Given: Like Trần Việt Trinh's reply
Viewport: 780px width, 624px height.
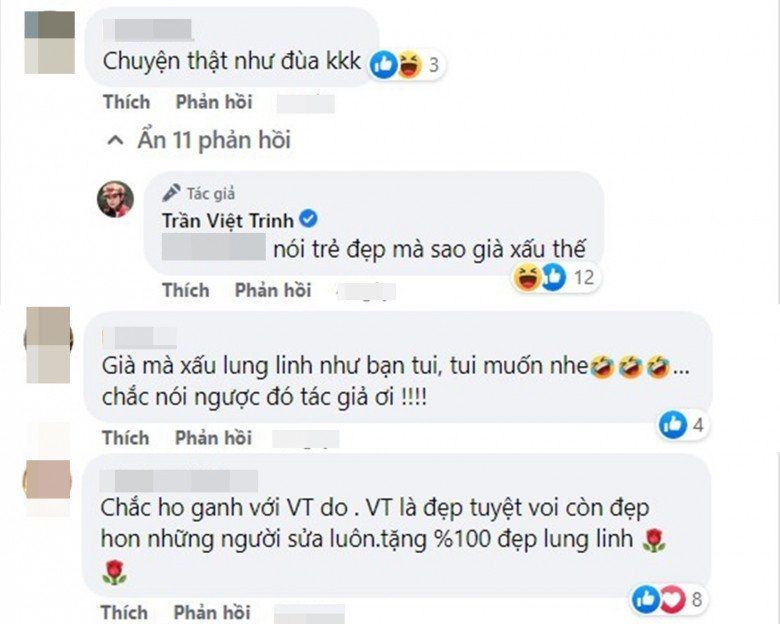Looking at the screenshot, I should click(185, 290).
